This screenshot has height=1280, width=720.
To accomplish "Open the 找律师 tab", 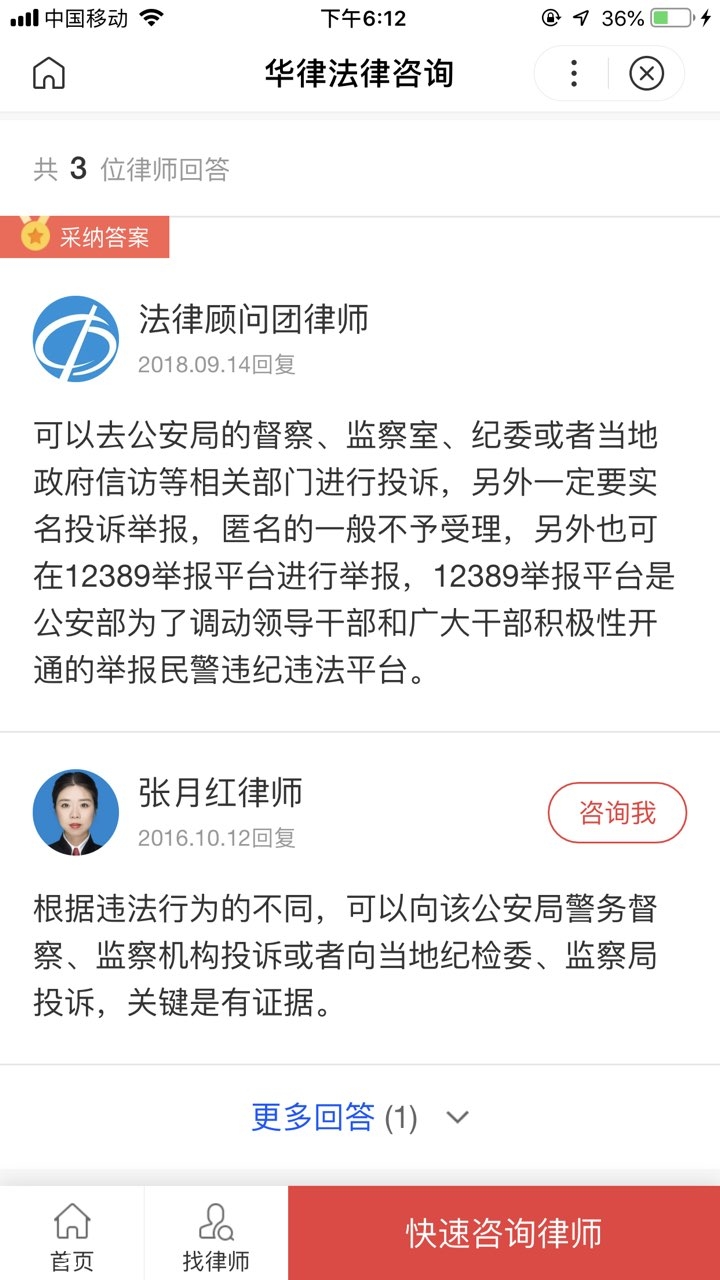I will (x=216, y=1235).
